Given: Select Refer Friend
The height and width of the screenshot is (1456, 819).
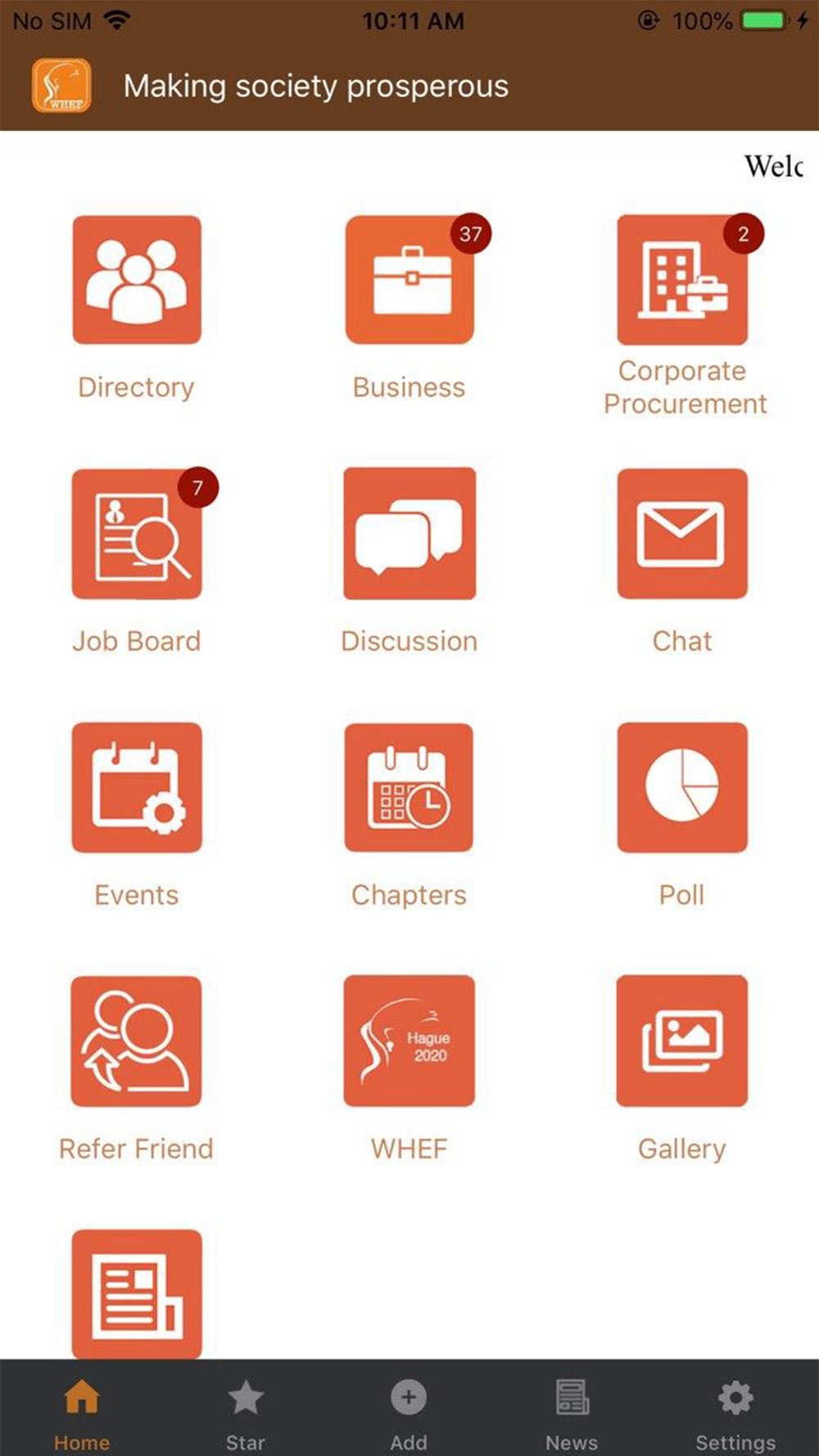Looking at the screenshot, I should (137, 1042).
